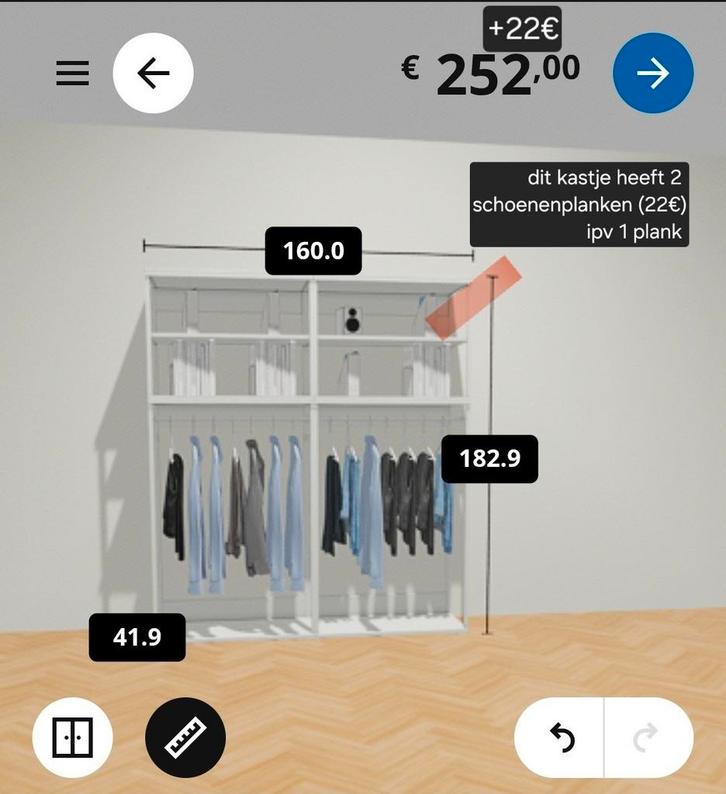Undo the last change
Image resolution: width=726 pixels, height=794 pixels.
[561, 738]
